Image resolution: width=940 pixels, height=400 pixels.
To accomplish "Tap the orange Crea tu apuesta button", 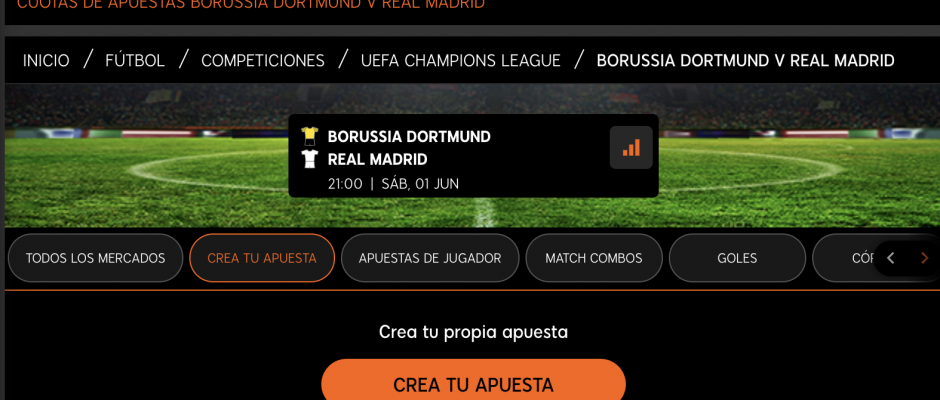I will [x=473, y=384].
